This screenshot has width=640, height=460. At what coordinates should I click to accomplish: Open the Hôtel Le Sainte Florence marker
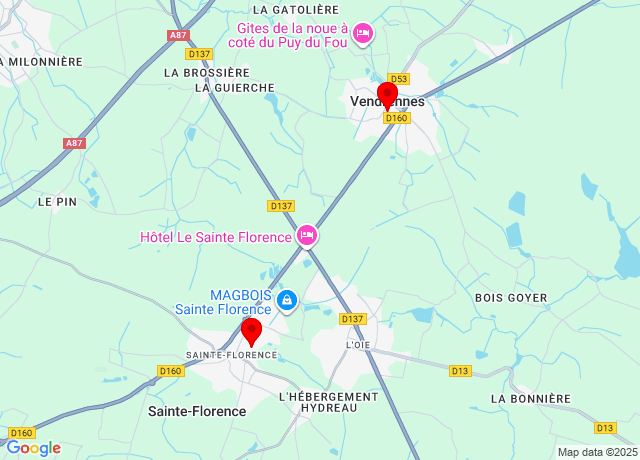click(x=307, y=236)
